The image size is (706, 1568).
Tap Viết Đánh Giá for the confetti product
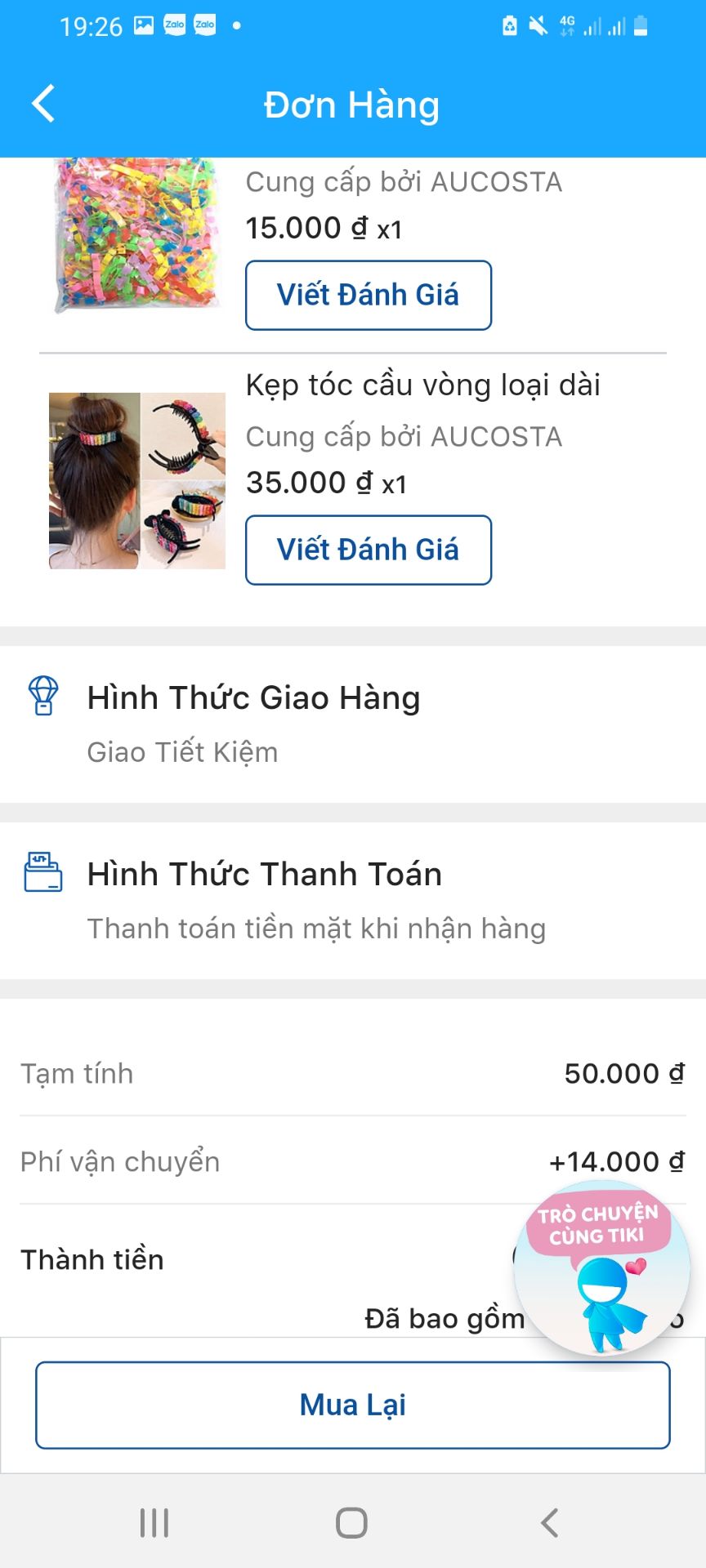point(368,295)
